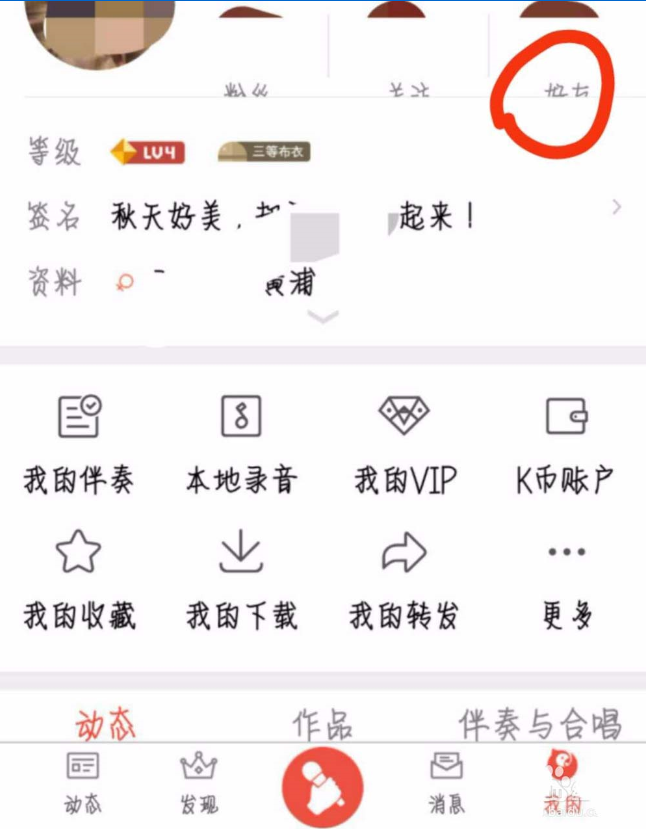Screen dimensions: 646x829
Task: Switch to the 作品 tab
Action: pos(322,722)
